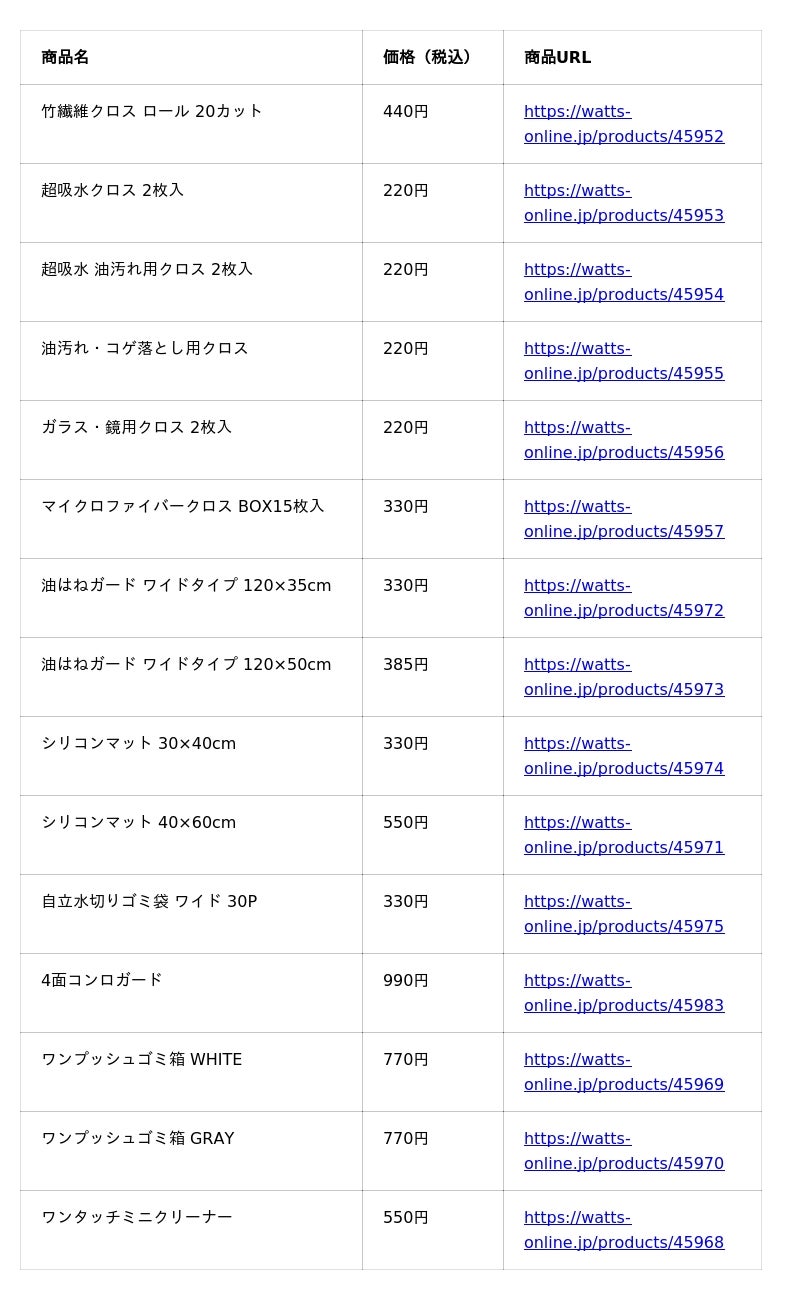Open the WHITE bin link ending 45969
This screenshot has height=1300, width=800.
coord(623,1084)
